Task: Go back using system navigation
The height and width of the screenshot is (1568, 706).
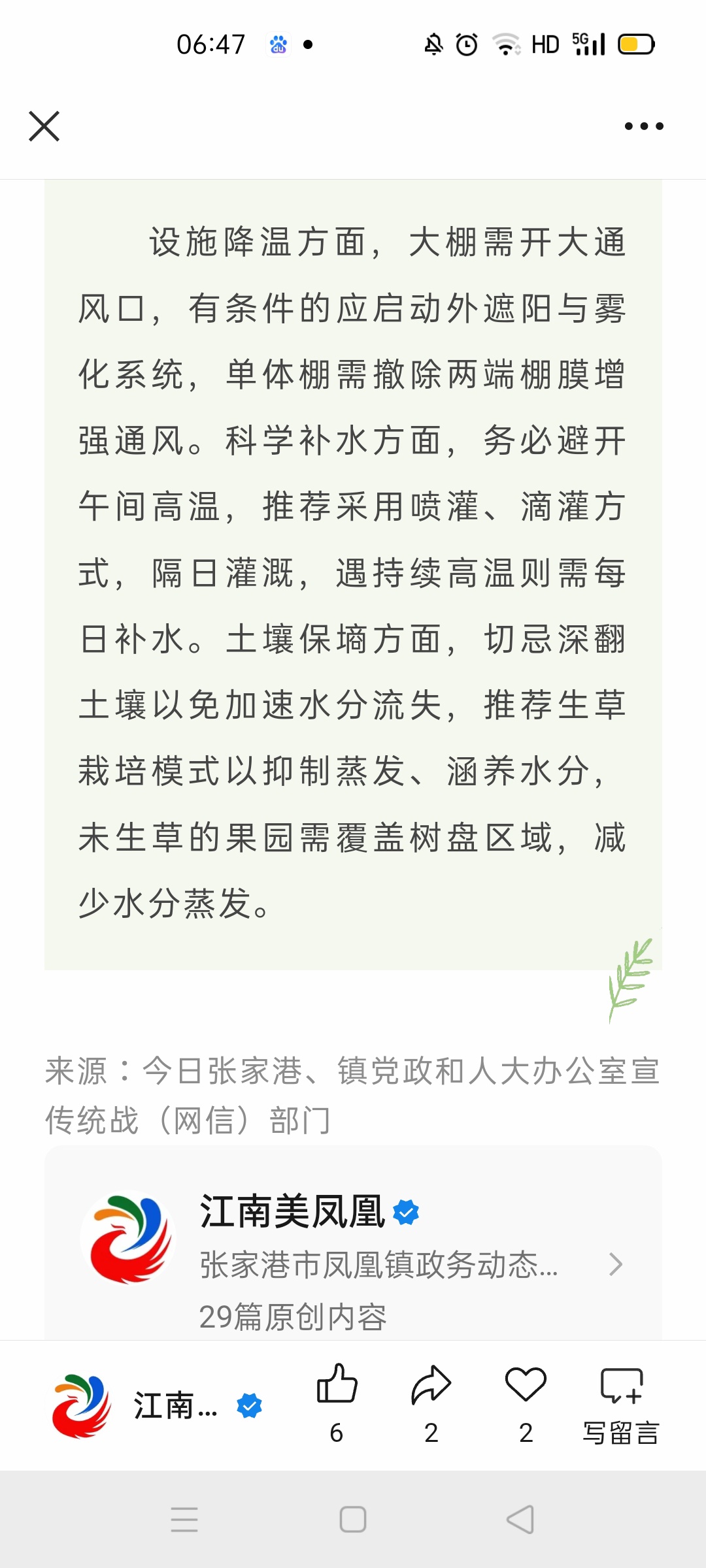Action: [521, 1519]
